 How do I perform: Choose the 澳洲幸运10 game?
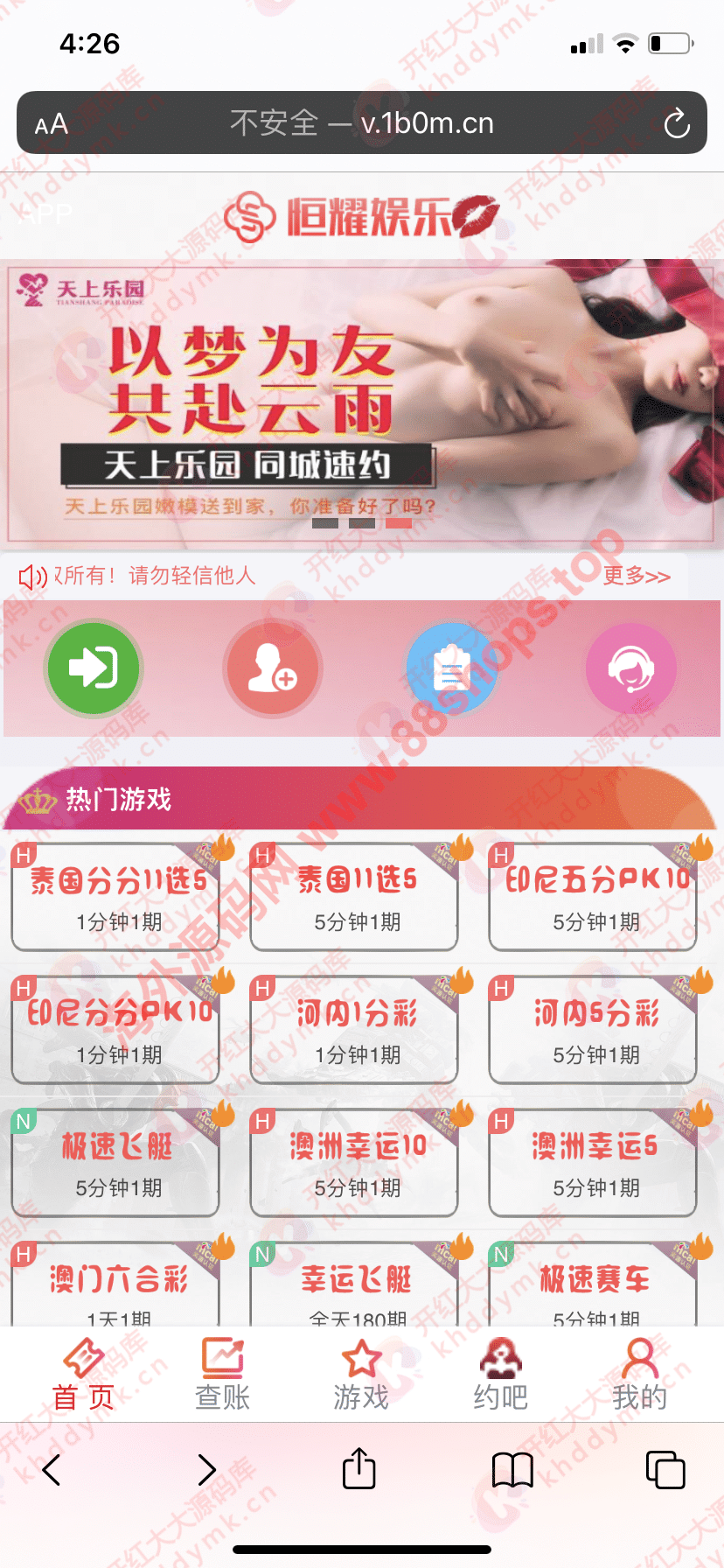(x=355, y=1164)
